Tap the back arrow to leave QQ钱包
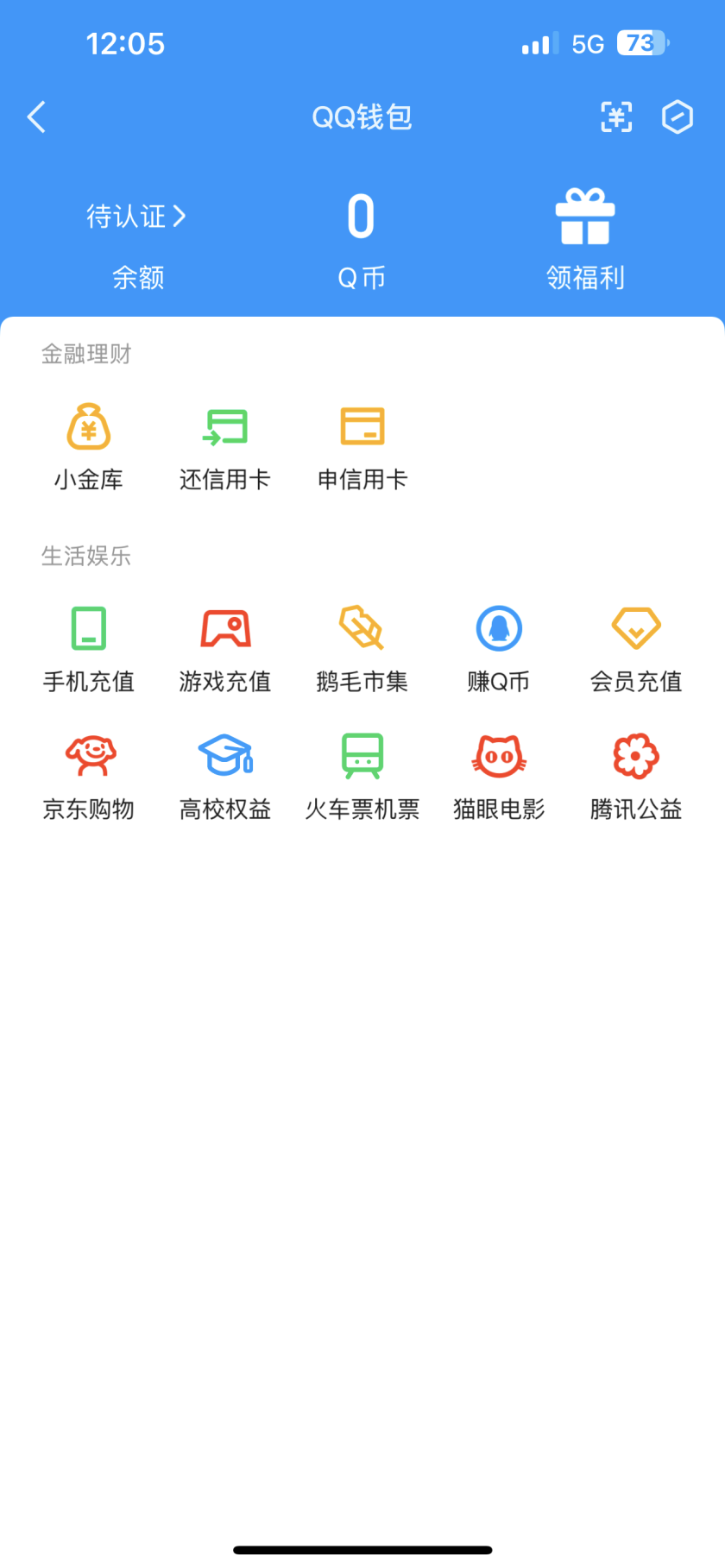 click(36, 117)
